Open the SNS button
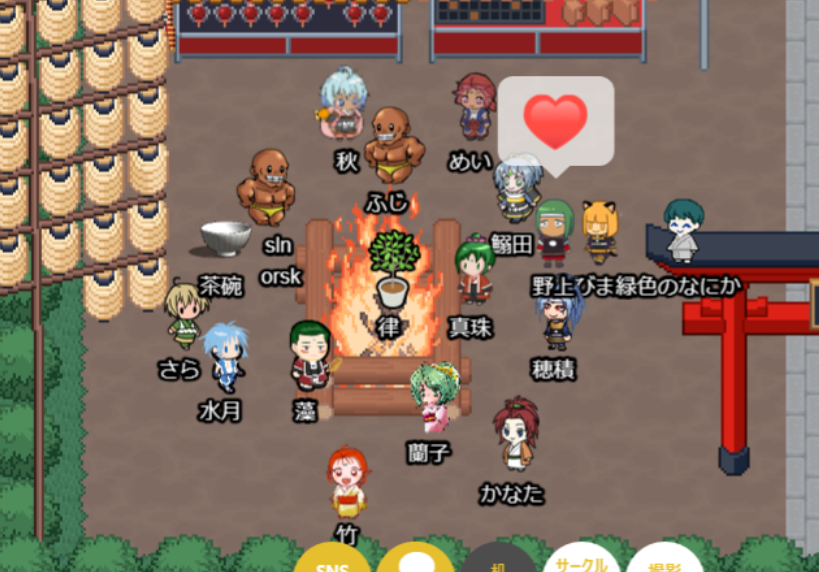This screenshot has height=572, width=819. (x=332, y=561)
